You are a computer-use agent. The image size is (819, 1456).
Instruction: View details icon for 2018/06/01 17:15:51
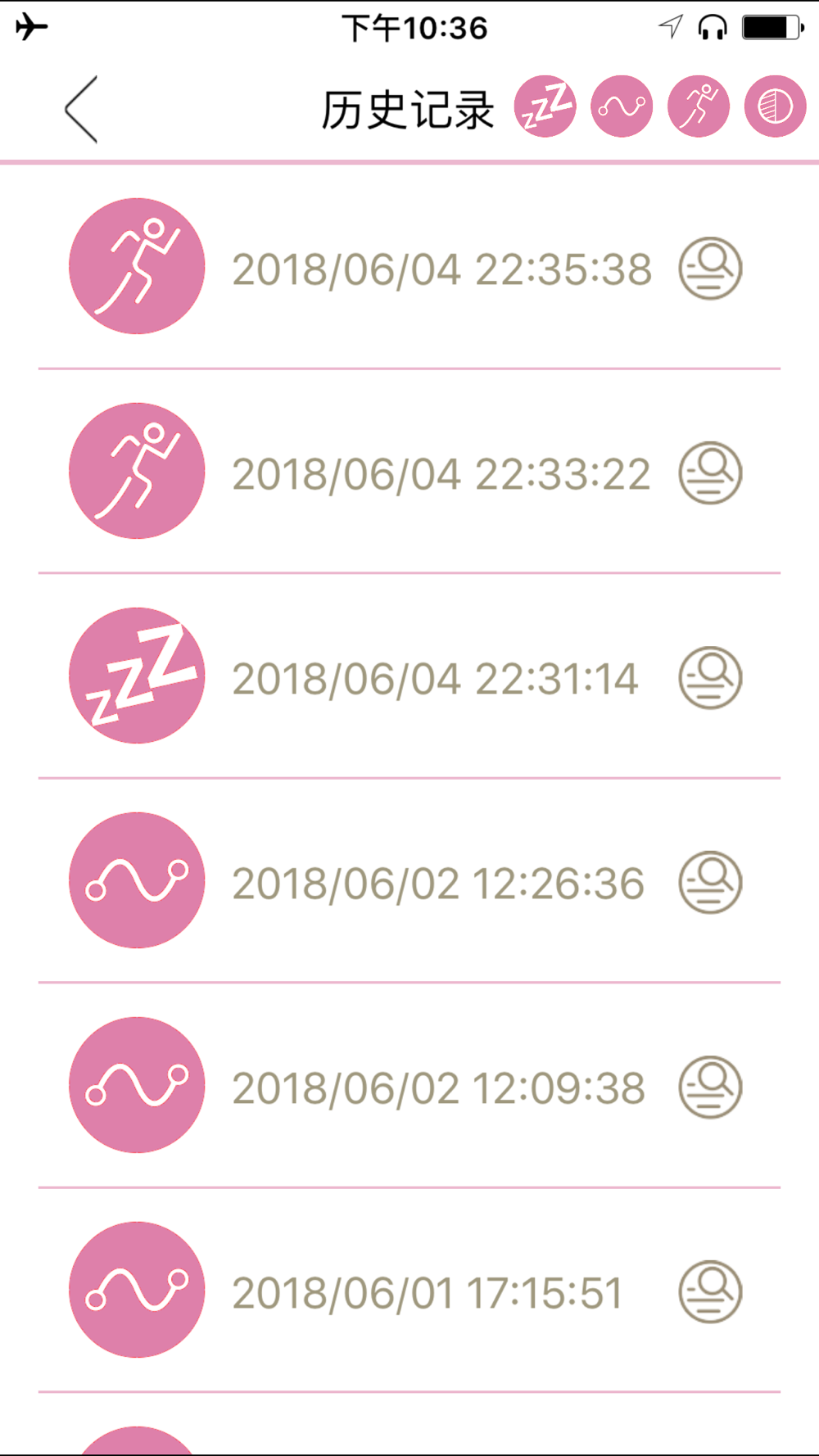[x=710, y=1292]
